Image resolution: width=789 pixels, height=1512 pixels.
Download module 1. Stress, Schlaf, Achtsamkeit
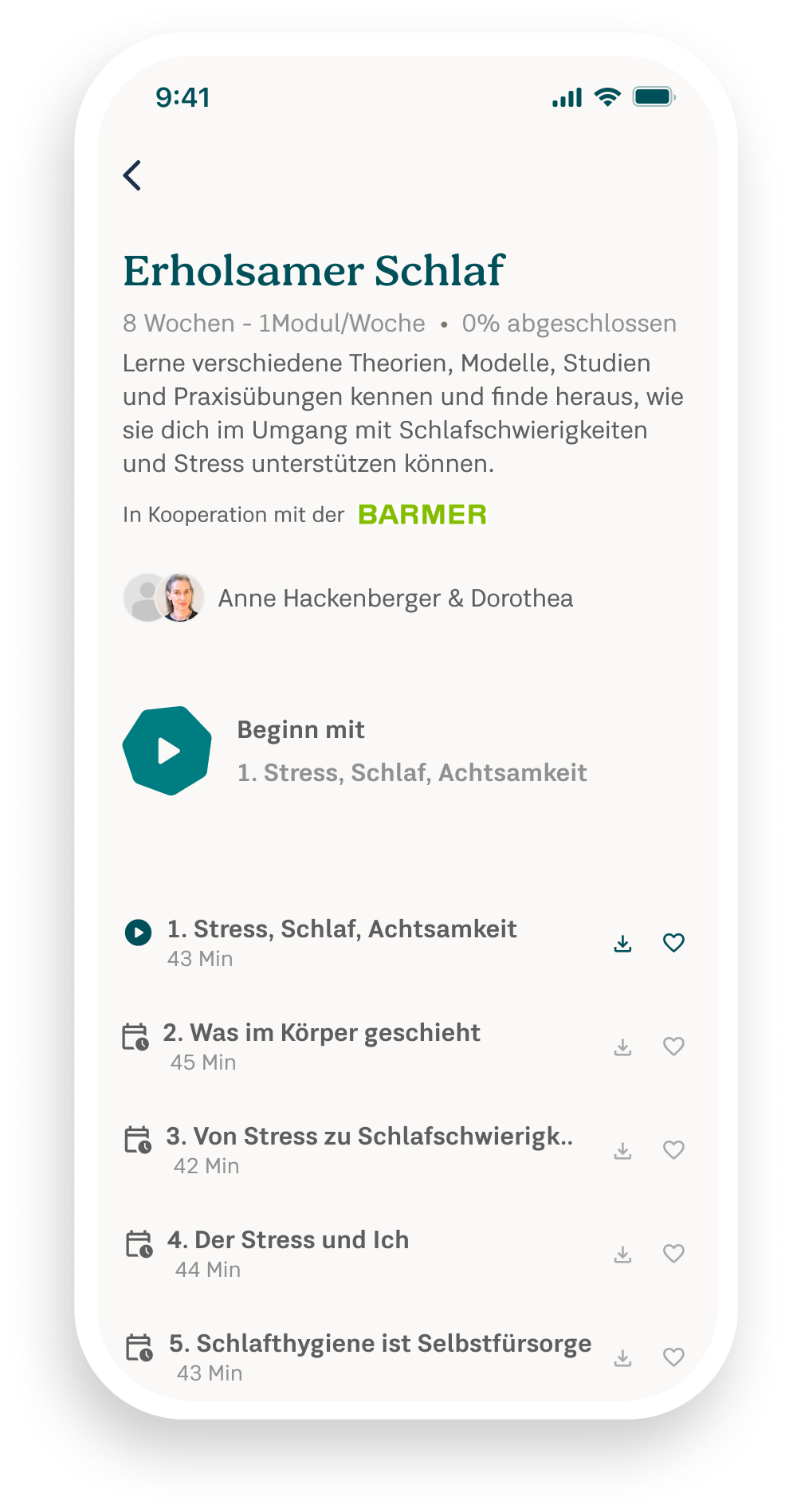pos(623,944)
